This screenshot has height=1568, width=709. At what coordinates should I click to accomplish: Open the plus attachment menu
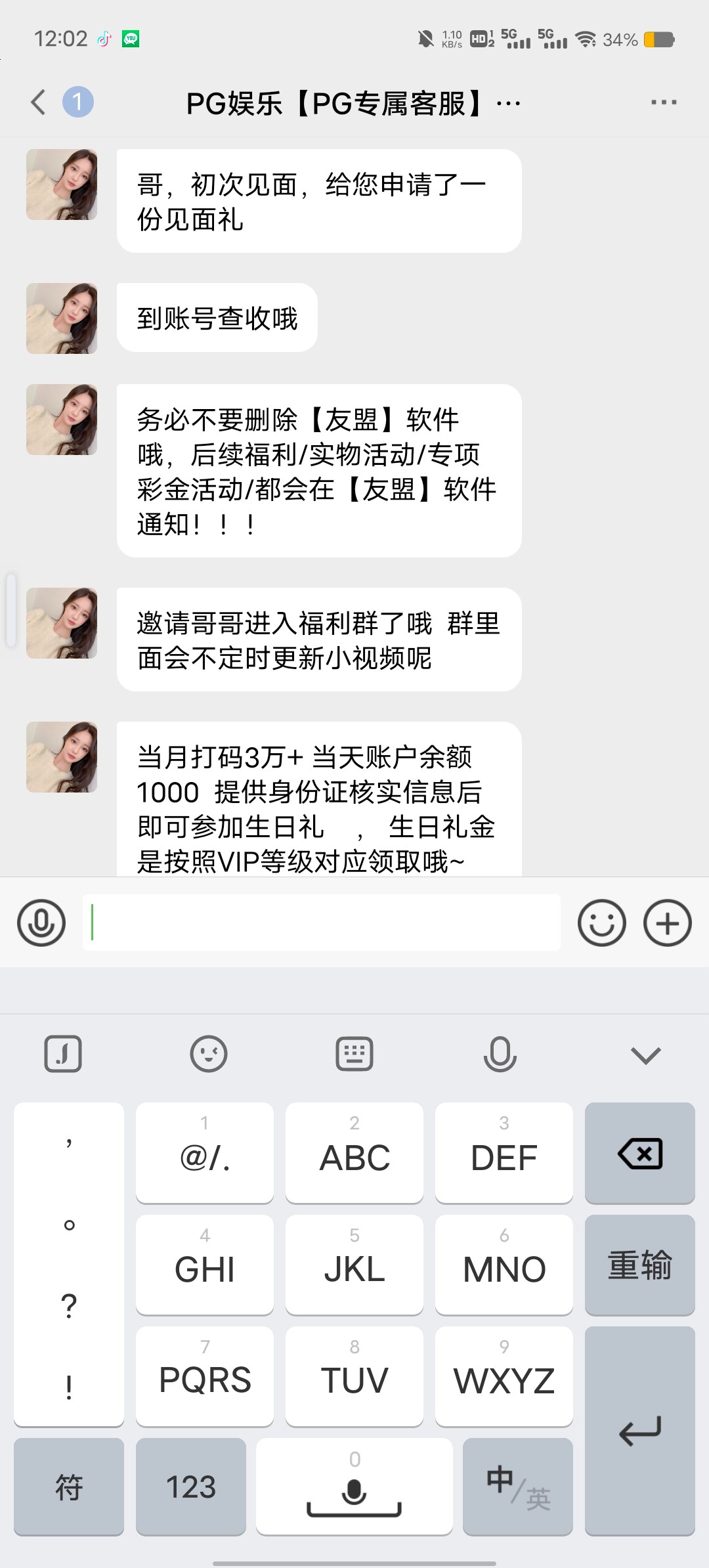coord(668,923)
